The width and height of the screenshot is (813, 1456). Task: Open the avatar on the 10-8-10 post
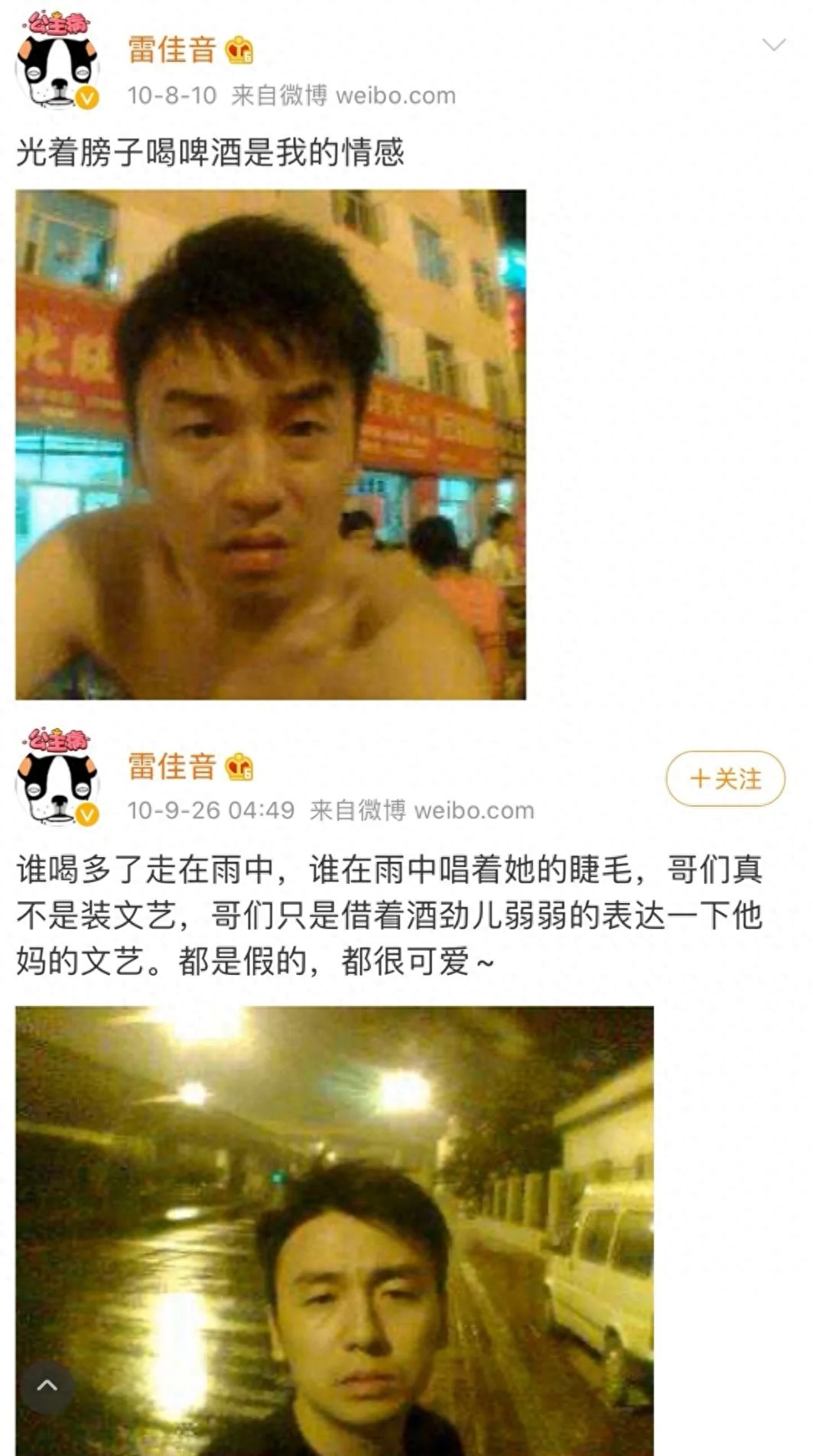(x=58, y=63)
